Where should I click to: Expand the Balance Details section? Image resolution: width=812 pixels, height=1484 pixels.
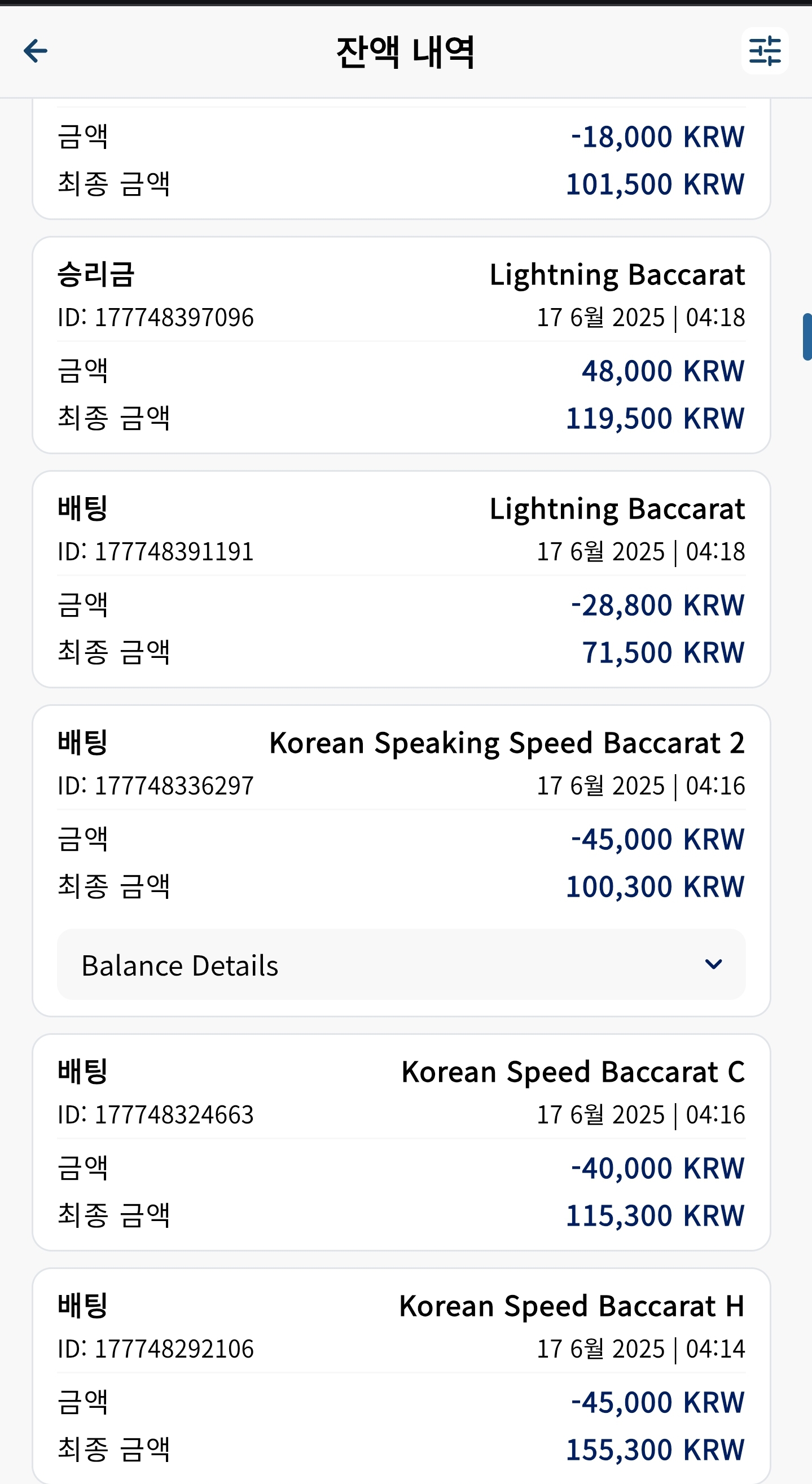[401, 964]
